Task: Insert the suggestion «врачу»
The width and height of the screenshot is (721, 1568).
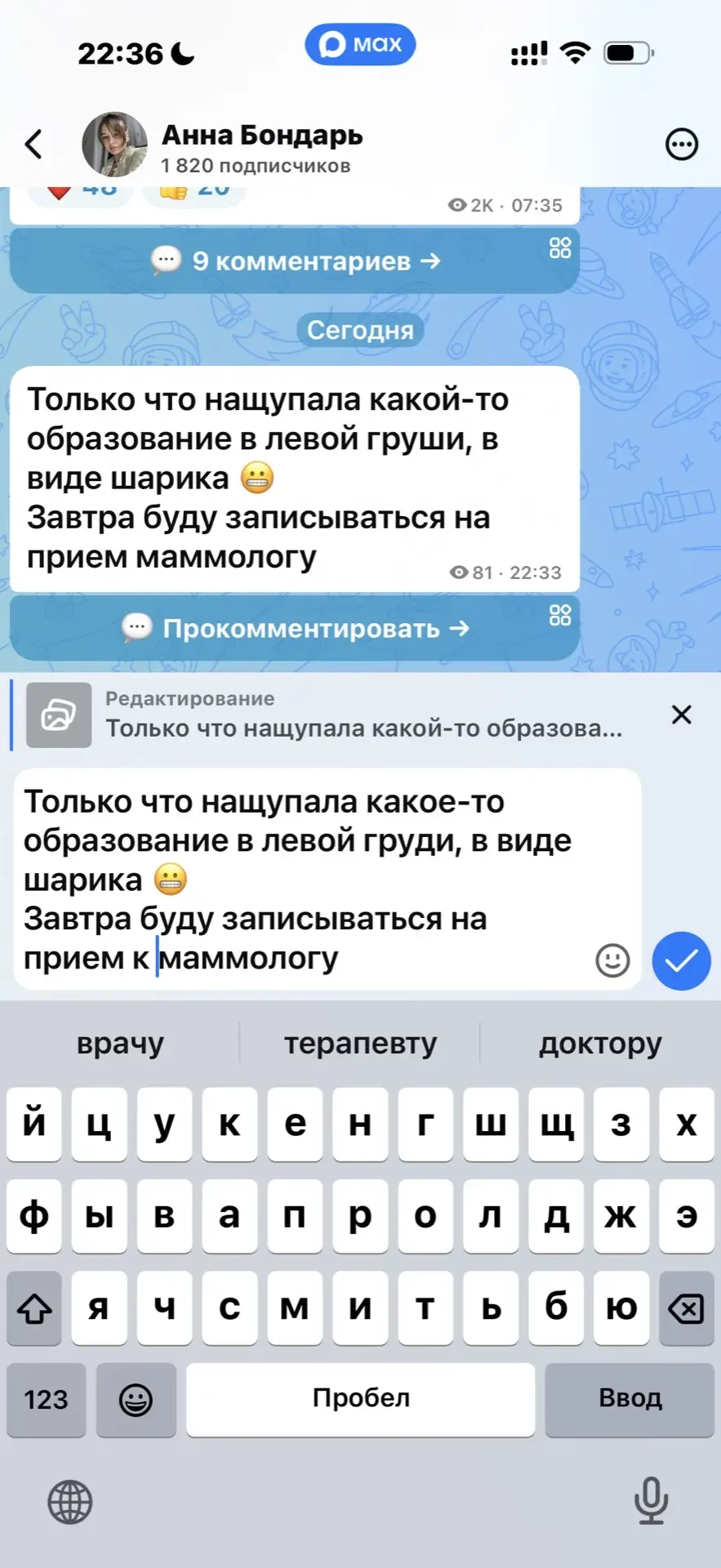Action: tap(120, 1043)
